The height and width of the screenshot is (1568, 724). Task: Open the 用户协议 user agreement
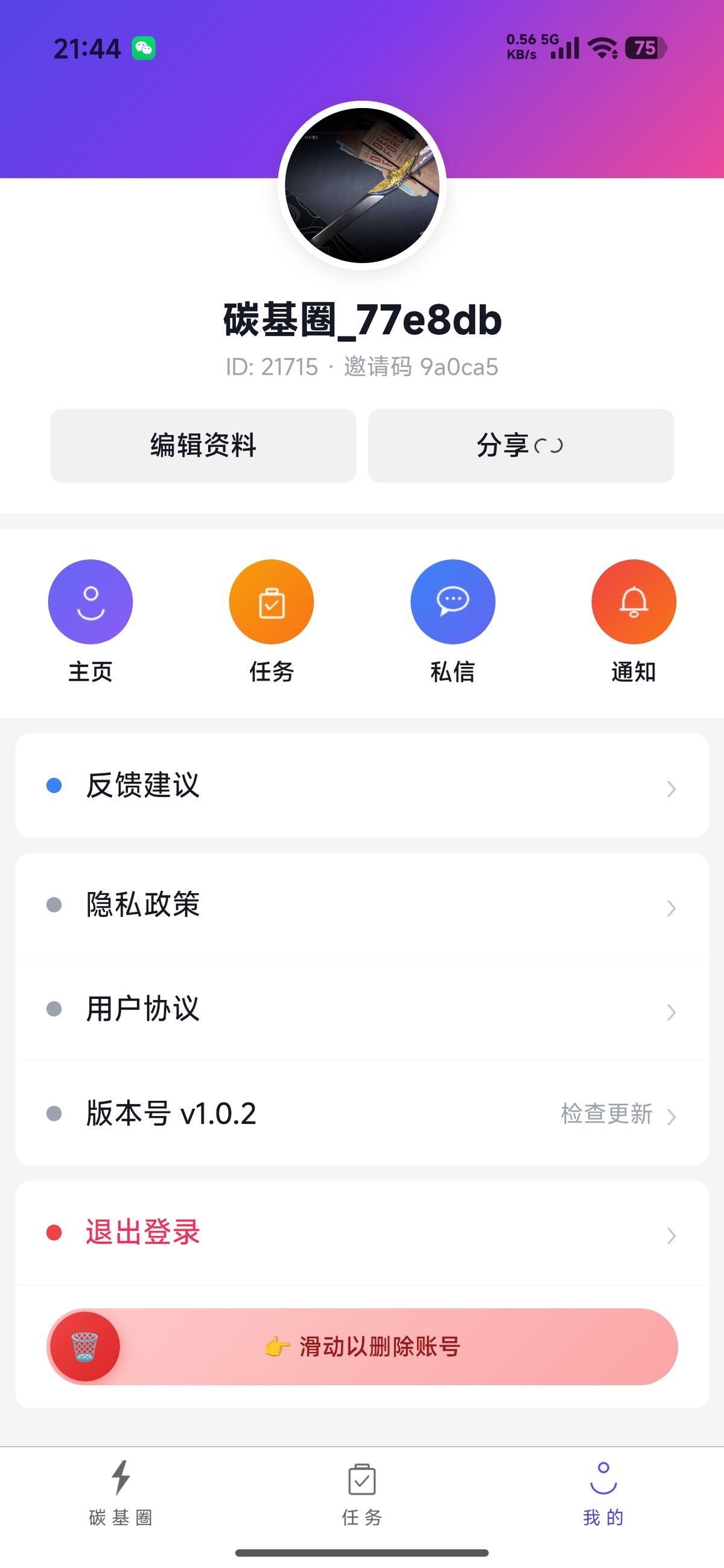(362, 1009)
